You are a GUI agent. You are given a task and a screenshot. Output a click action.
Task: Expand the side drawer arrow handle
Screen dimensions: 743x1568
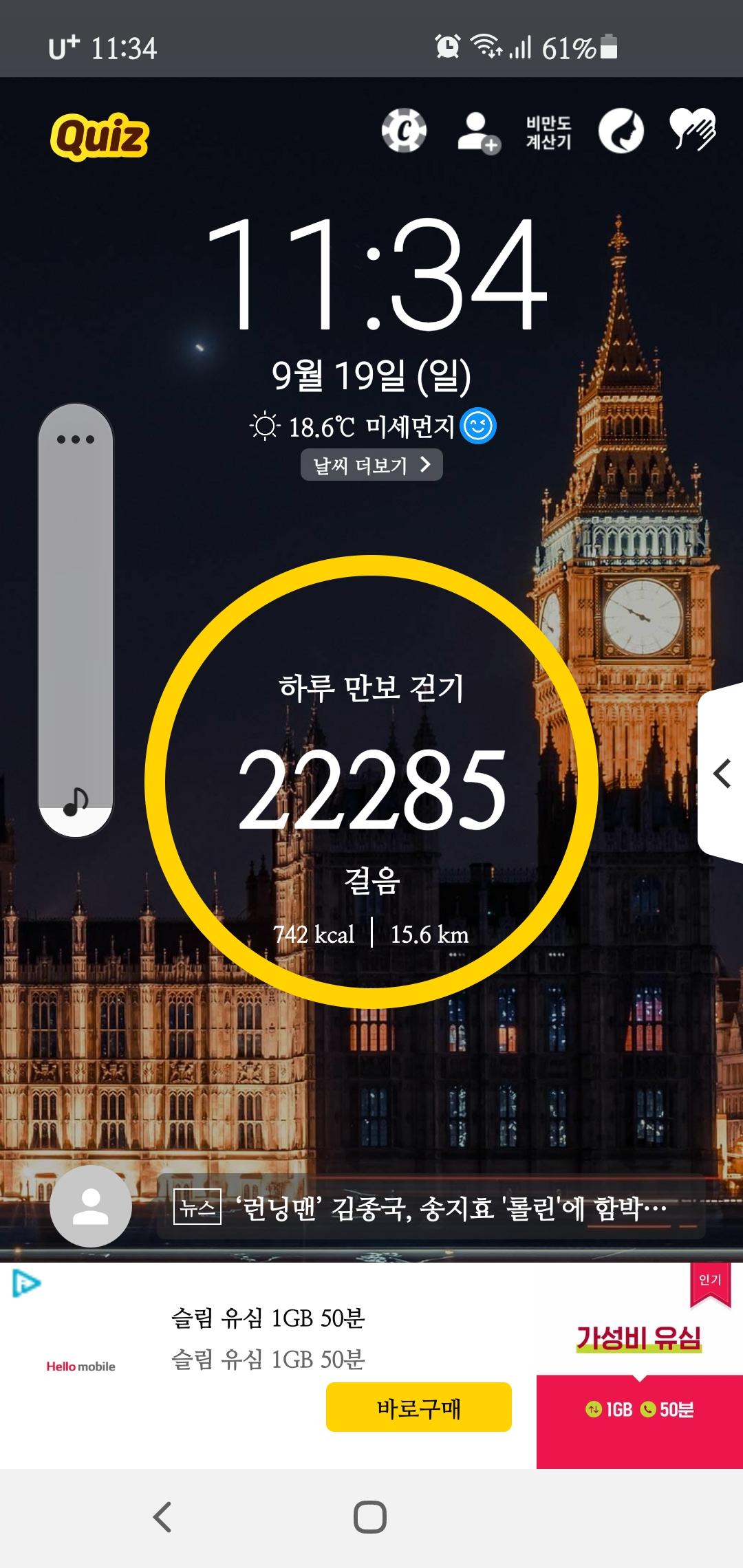coord(721,774)
